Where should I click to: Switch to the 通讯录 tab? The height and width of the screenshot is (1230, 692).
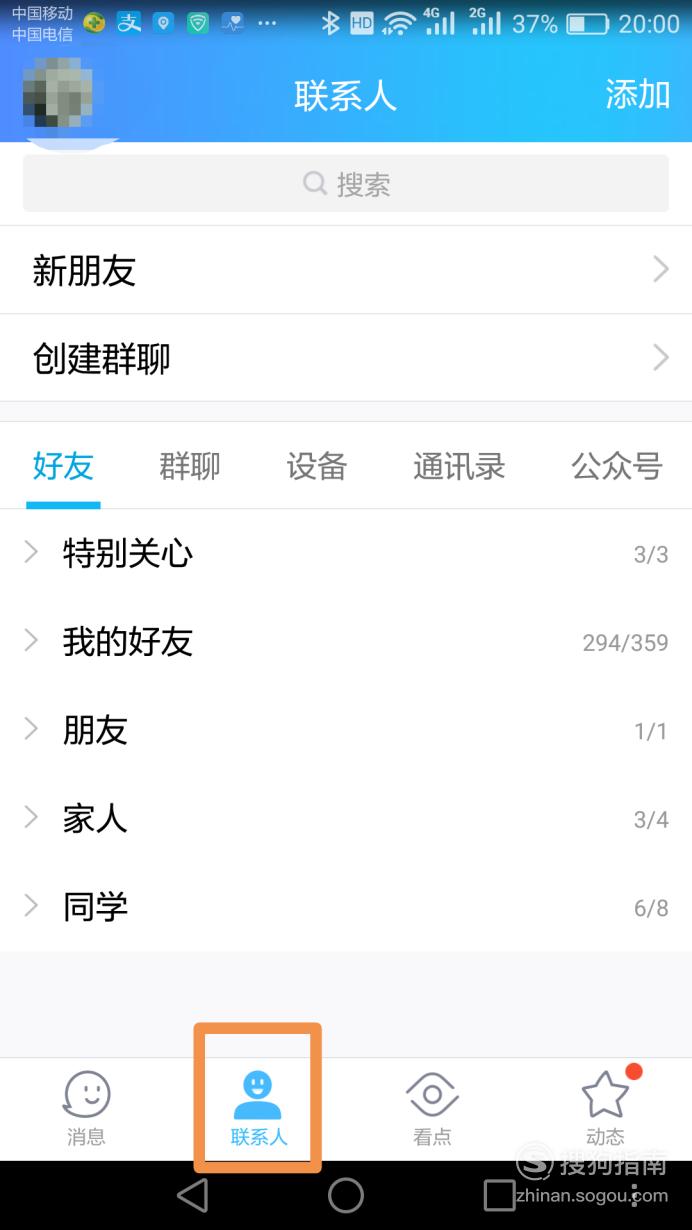click(x=459, y=466)
